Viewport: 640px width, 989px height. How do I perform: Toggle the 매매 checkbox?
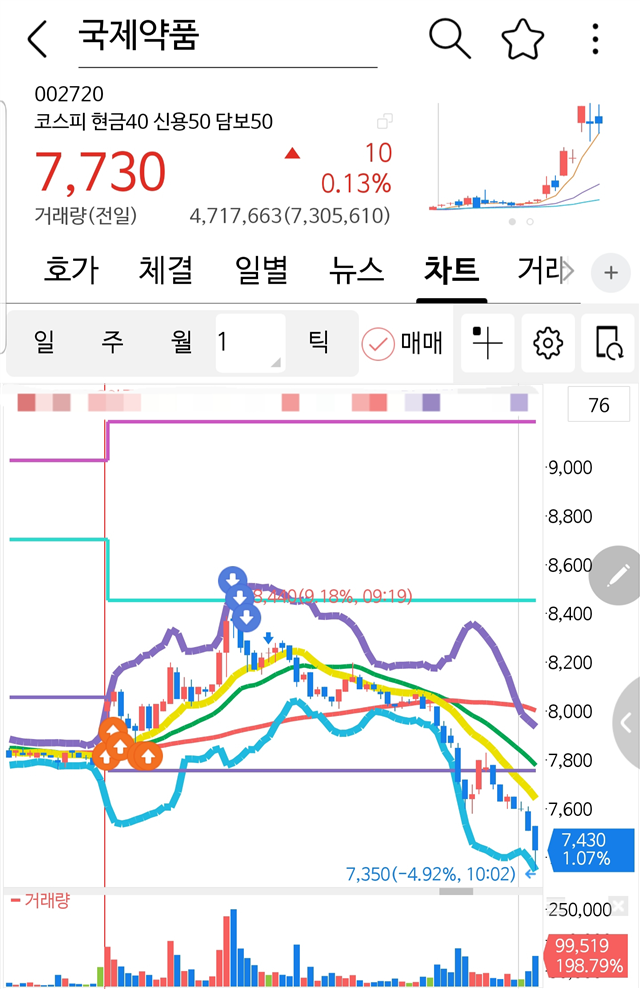[401, 343]
